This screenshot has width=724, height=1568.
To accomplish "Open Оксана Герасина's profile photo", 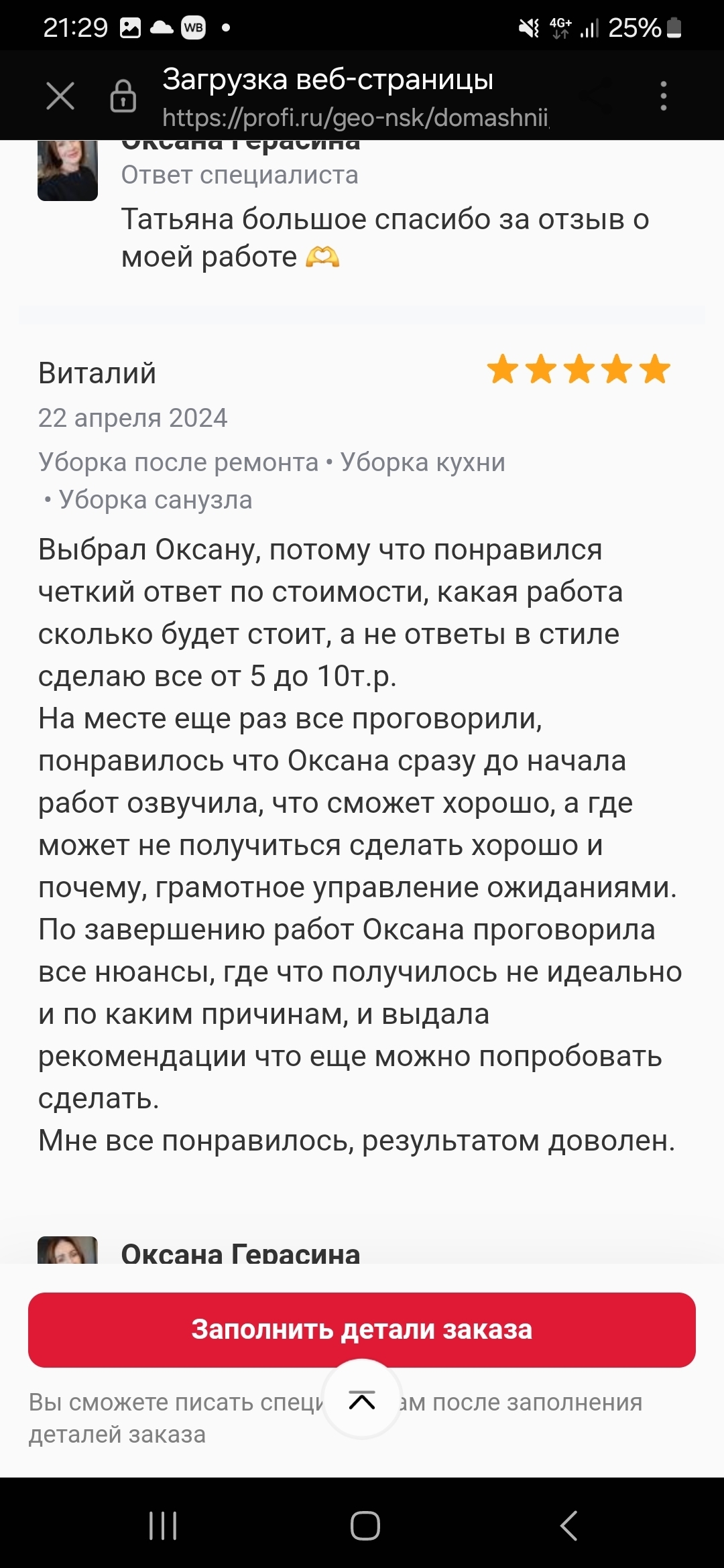I will [68, 170].
